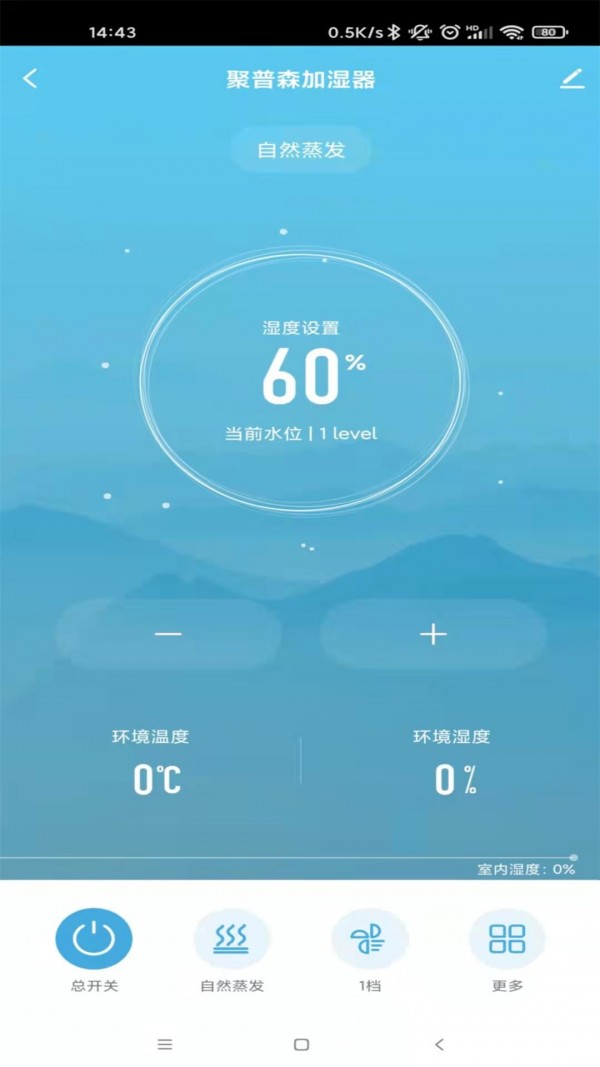Change fan speed via 1档 button
This screenshot has height=1067, width=600.
(x=369, y=939)
